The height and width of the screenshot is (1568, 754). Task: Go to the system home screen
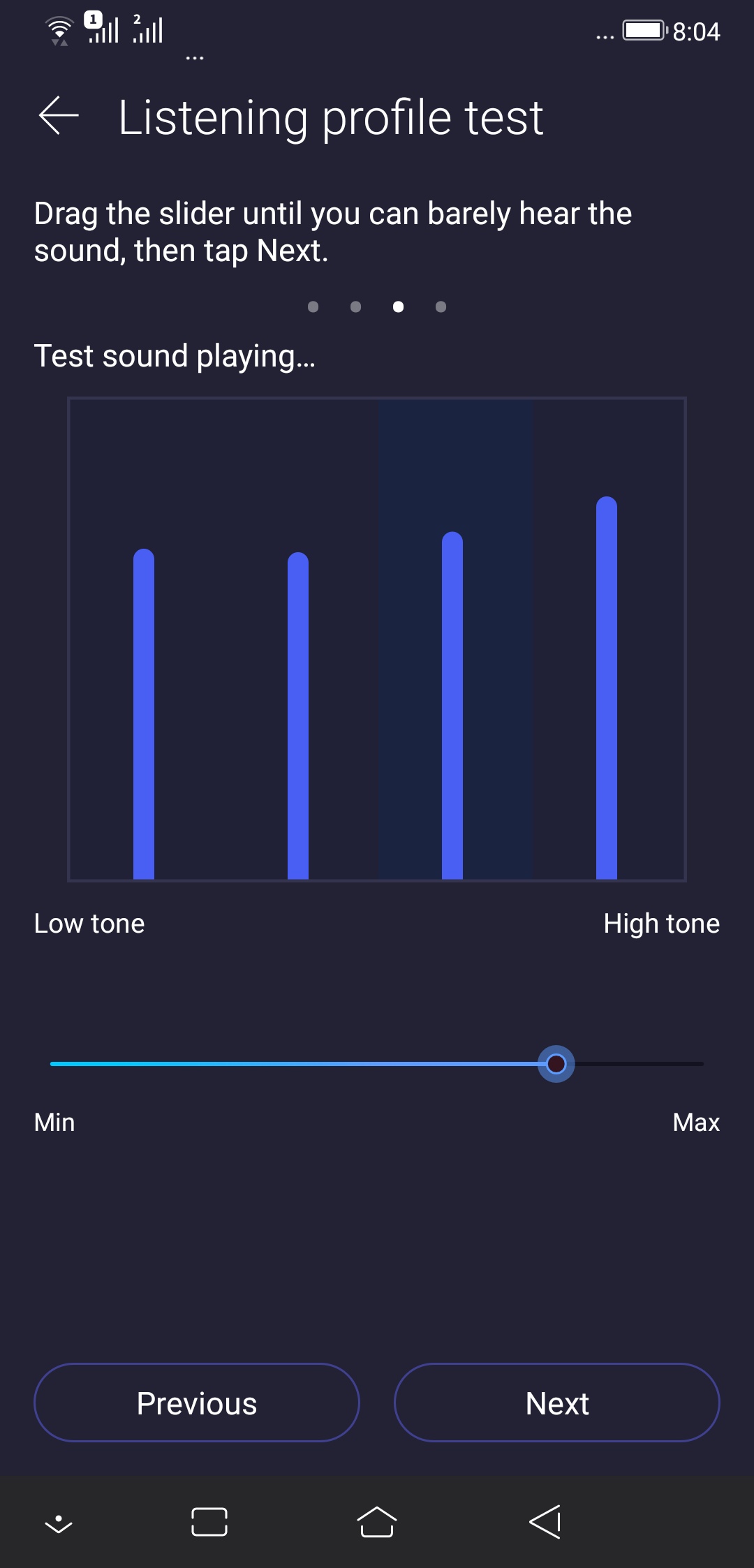377,1522
